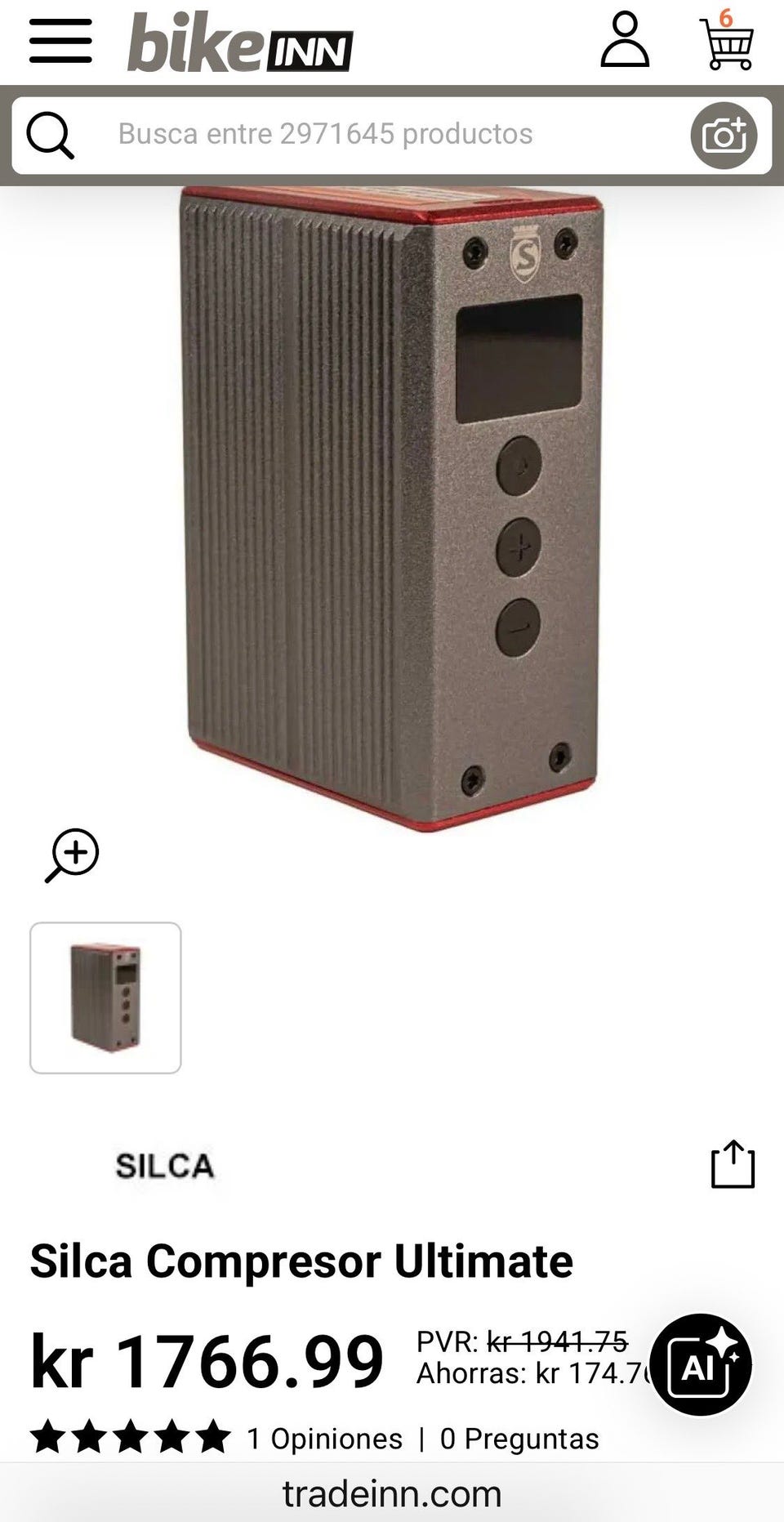View the shopping cart
The height and width of the screenshot is (1522, 784).
tap(727, 41)
